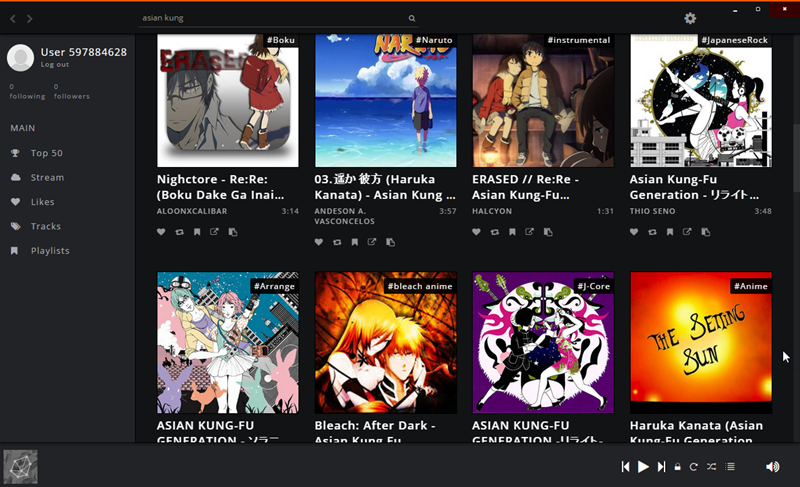Open the Bleach: After Dark track tile
The image size is (800, 487).
tap(385, 343)
